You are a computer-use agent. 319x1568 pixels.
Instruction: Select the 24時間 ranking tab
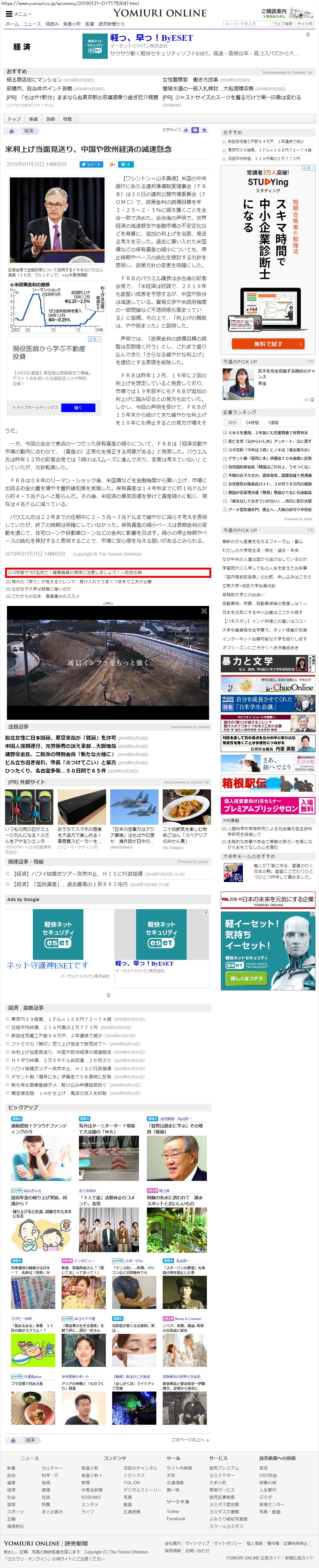click(x=253, y=423)
